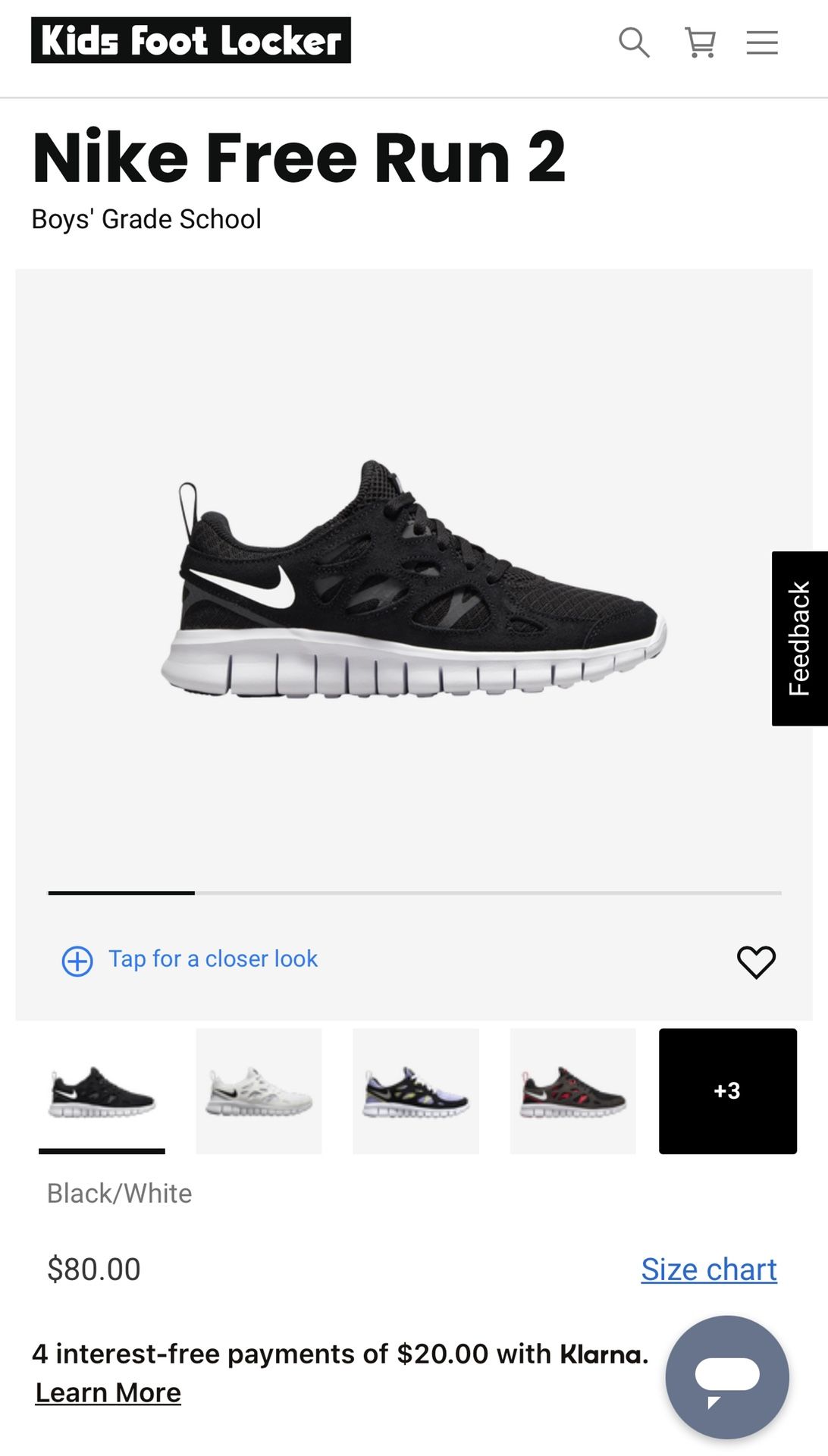The width and height of the screenshot is (828, 1456).
Task: Open the chat support bubble
Action: [727, 1377]
